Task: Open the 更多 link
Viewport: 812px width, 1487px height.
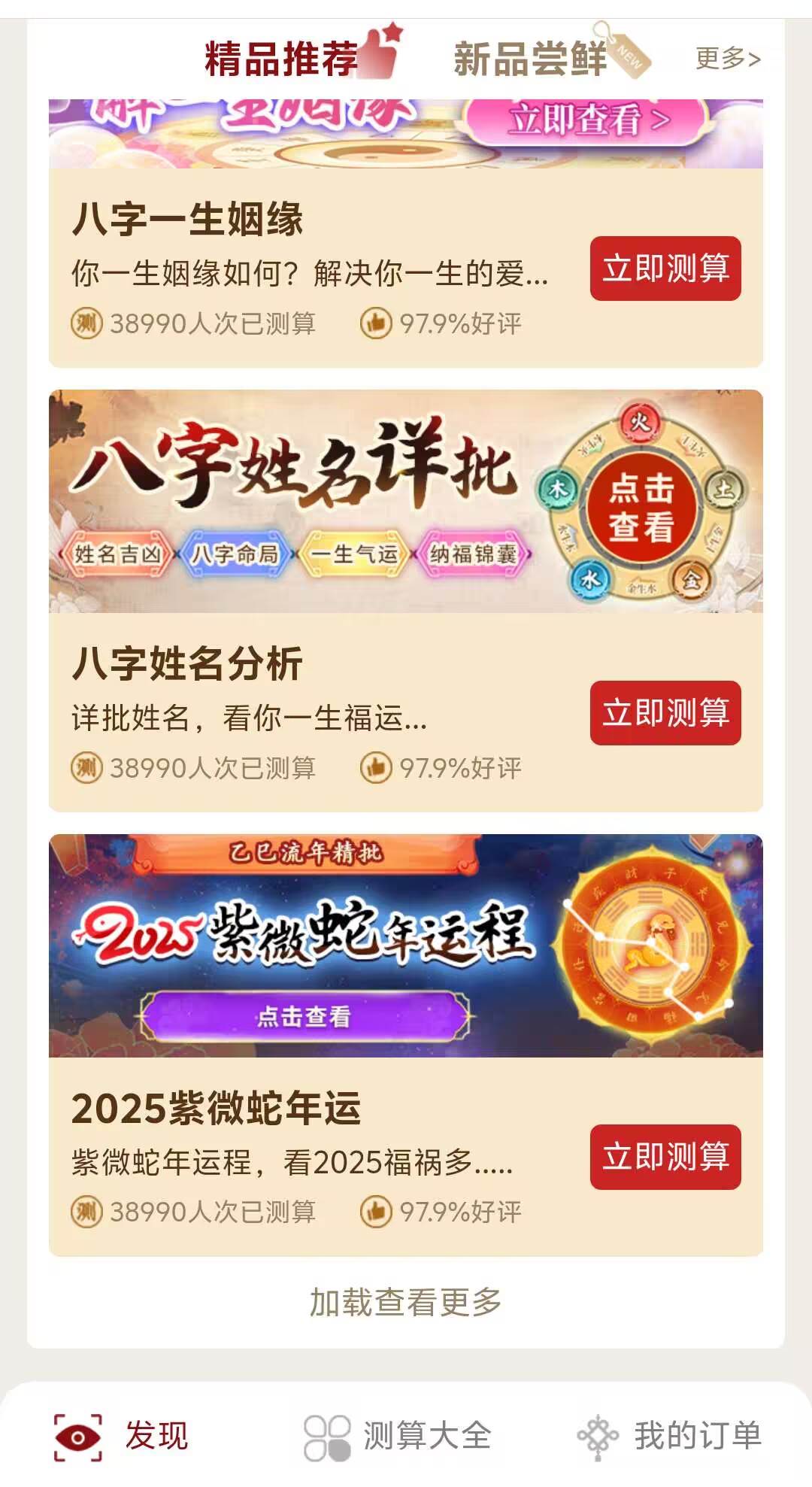Action: [727, 59]
